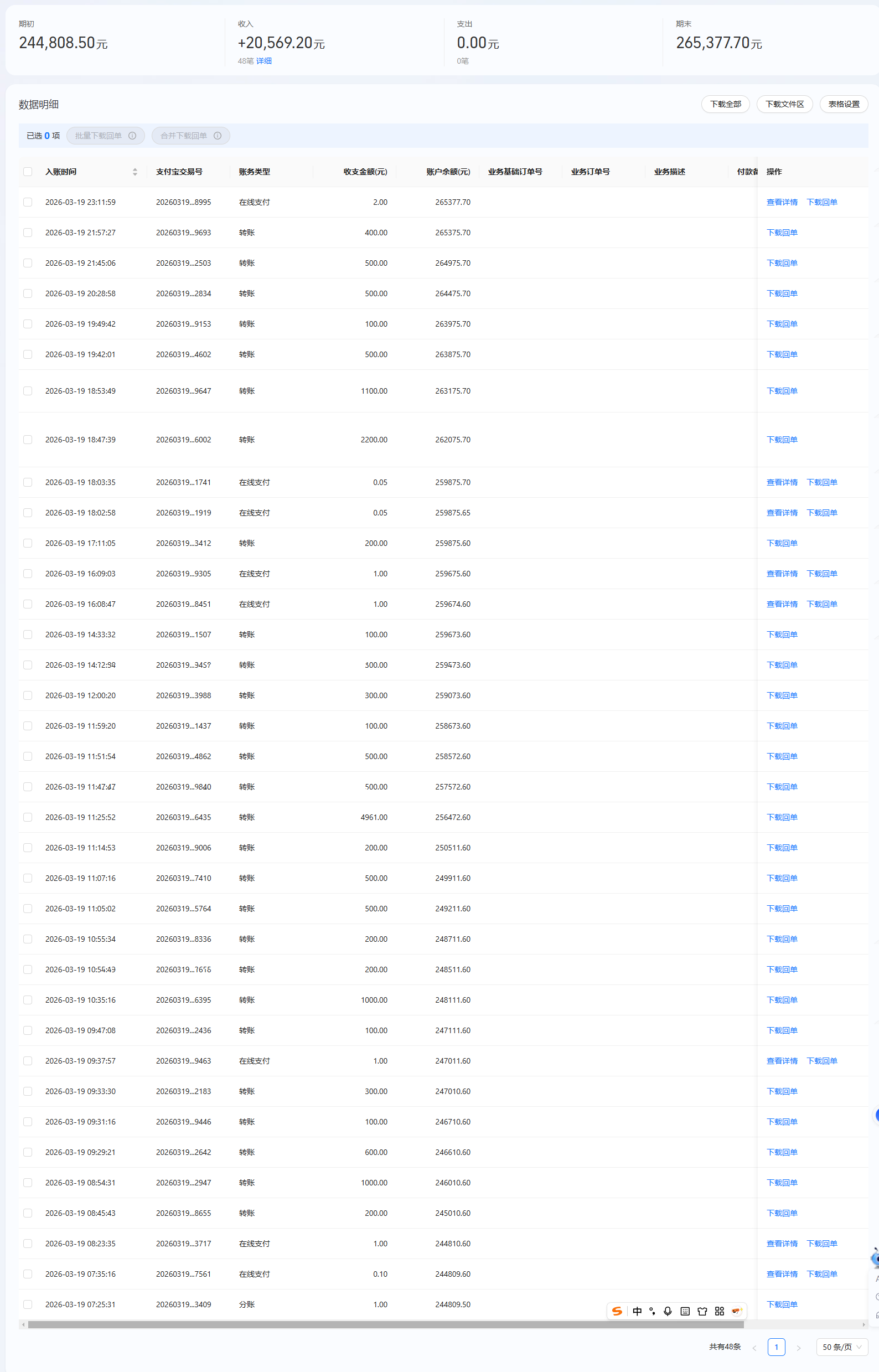View 查看详情 for the 09:37:57 payment
This screenshot has width=879, height=1372.
[782, 1061]
